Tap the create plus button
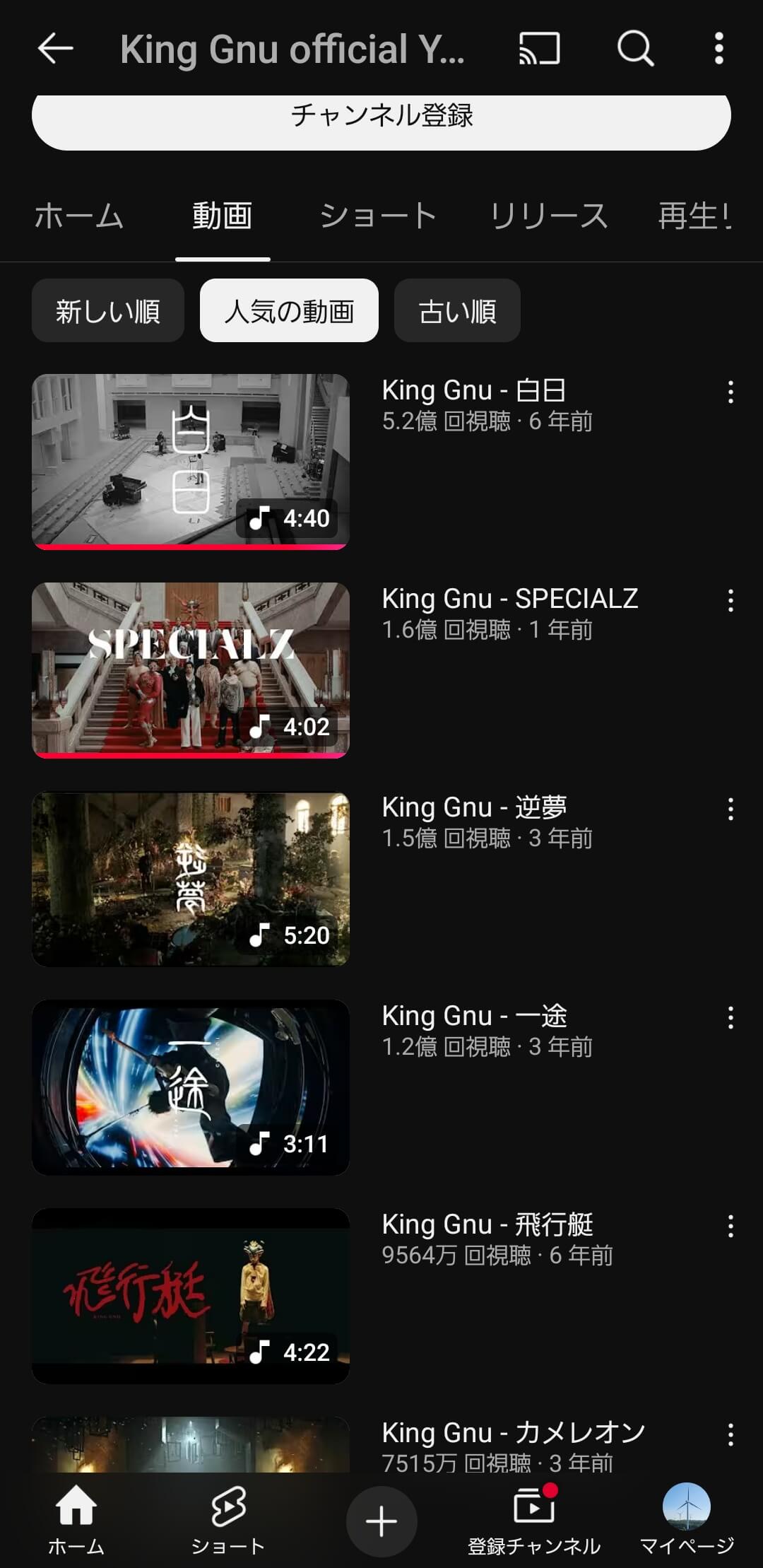The width and height of the screenshot is (763, 1568). pyautogui.click(x=381, y=1521)
